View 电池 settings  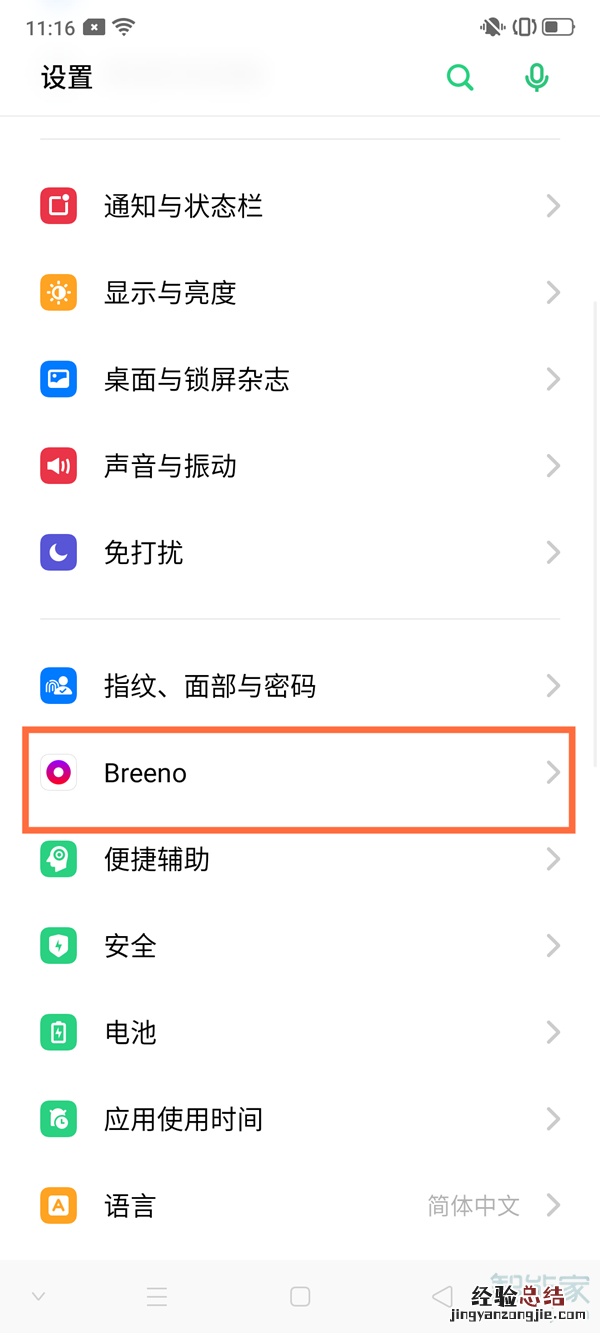point(300,1032)
